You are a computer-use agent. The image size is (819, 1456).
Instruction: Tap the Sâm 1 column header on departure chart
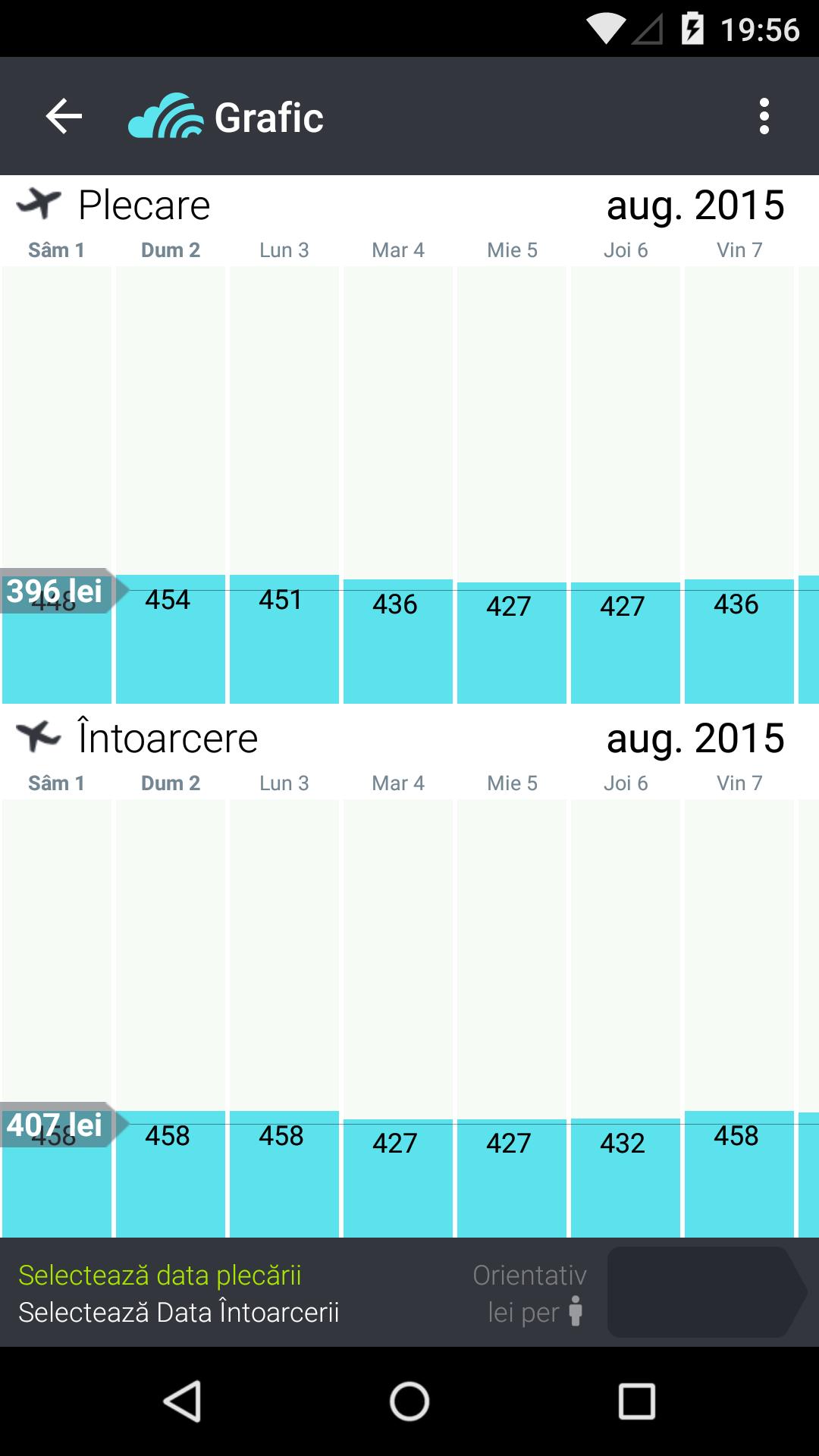click(56, 249)
